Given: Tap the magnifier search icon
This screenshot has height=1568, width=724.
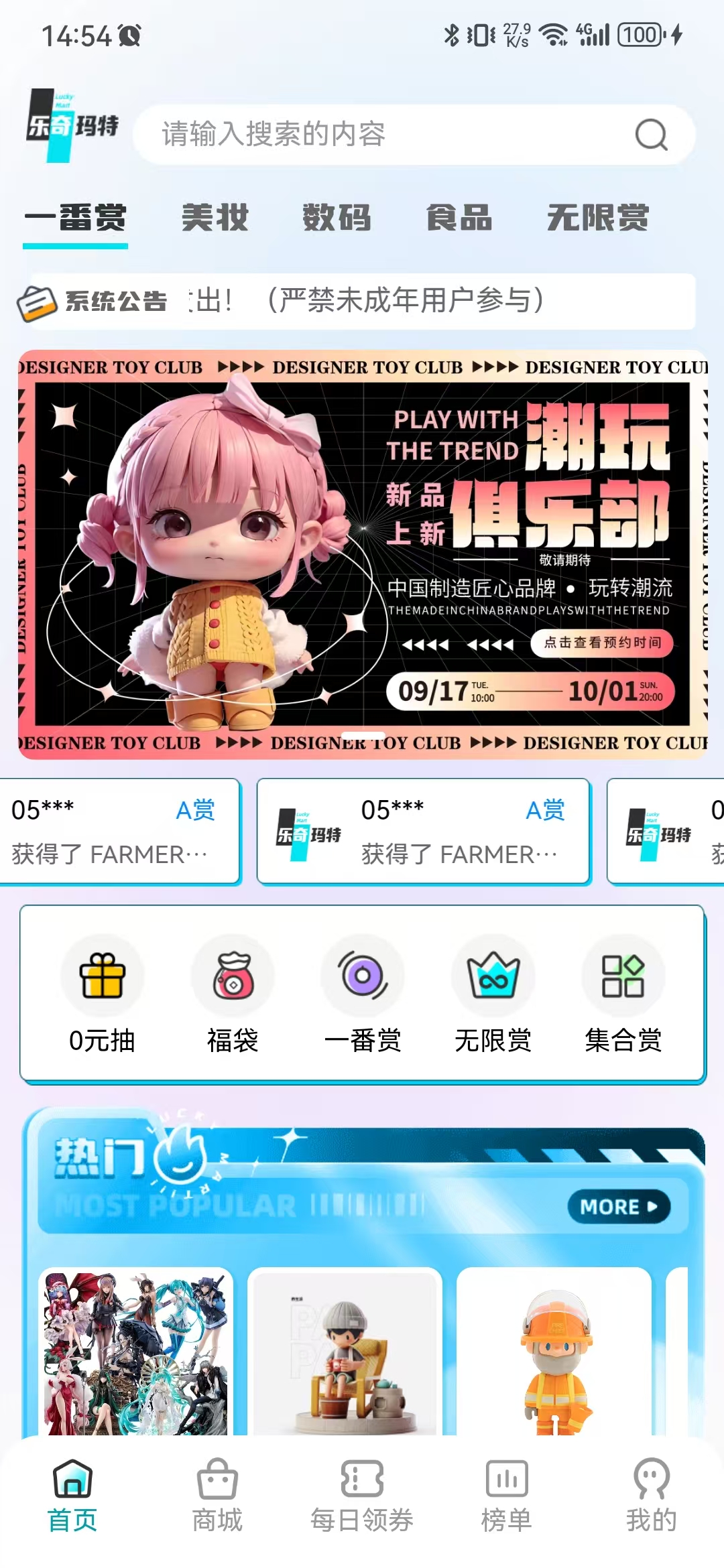Looking at the screenshot, I should [x=651, y=135].
